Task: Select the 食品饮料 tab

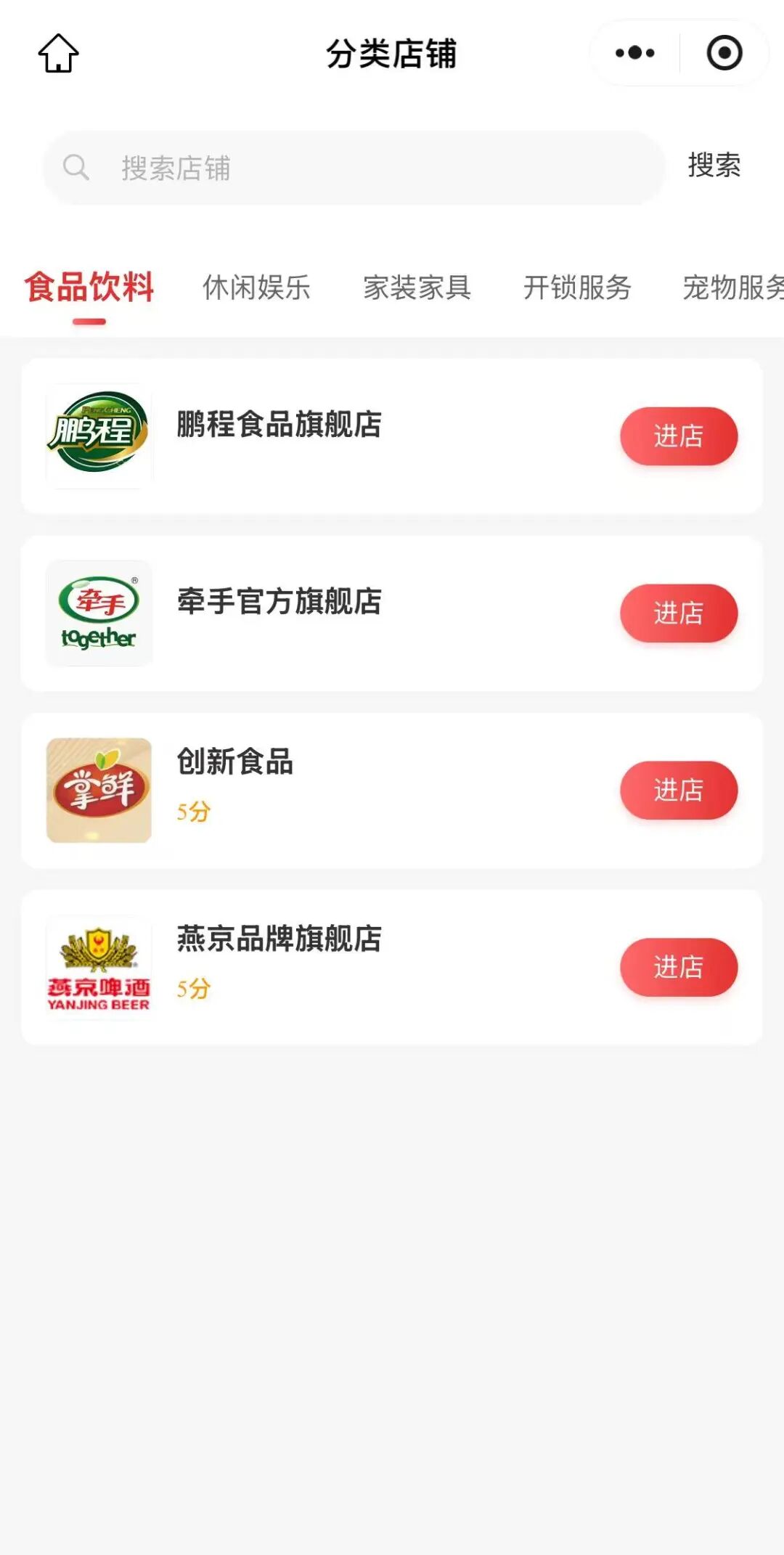Action: 89,287
